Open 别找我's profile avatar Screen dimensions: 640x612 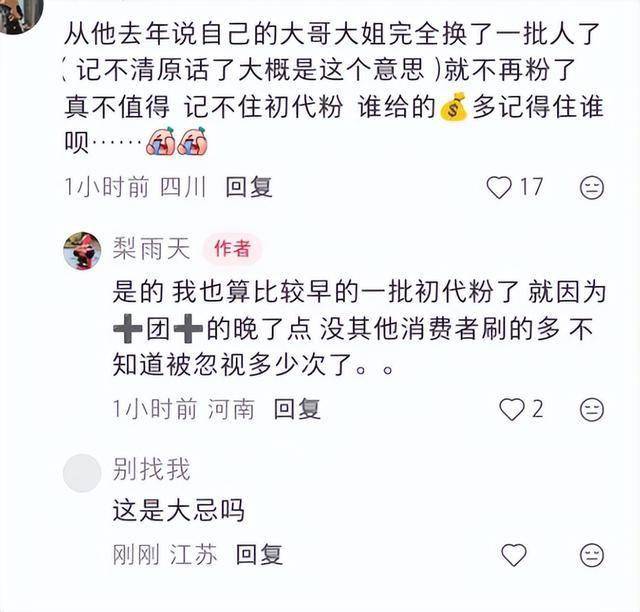82,473
